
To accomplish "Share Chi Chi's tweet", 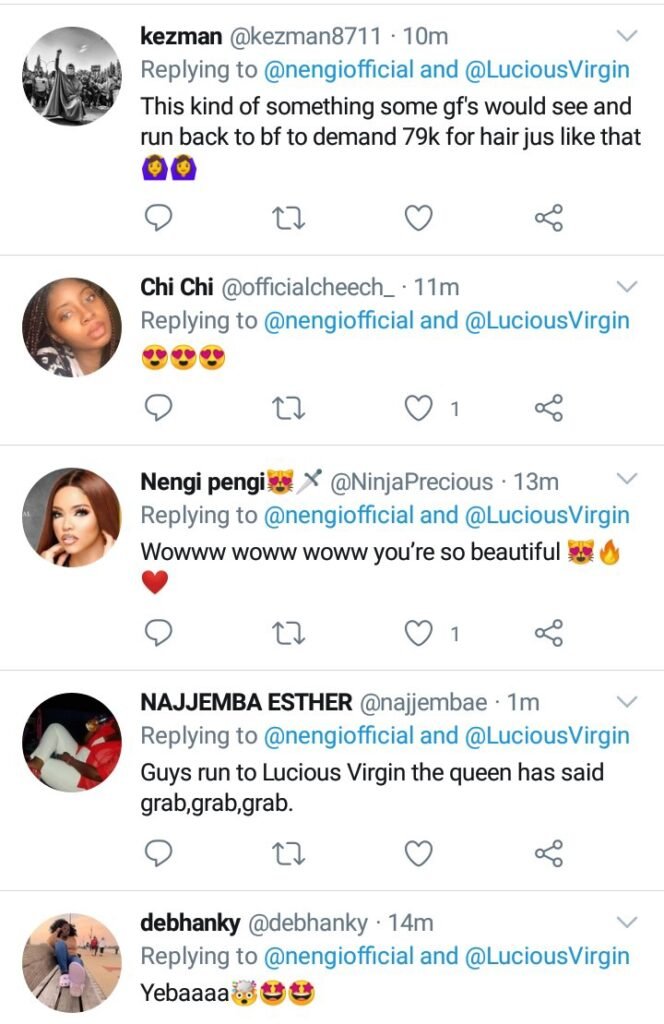I will pos(549,408).
